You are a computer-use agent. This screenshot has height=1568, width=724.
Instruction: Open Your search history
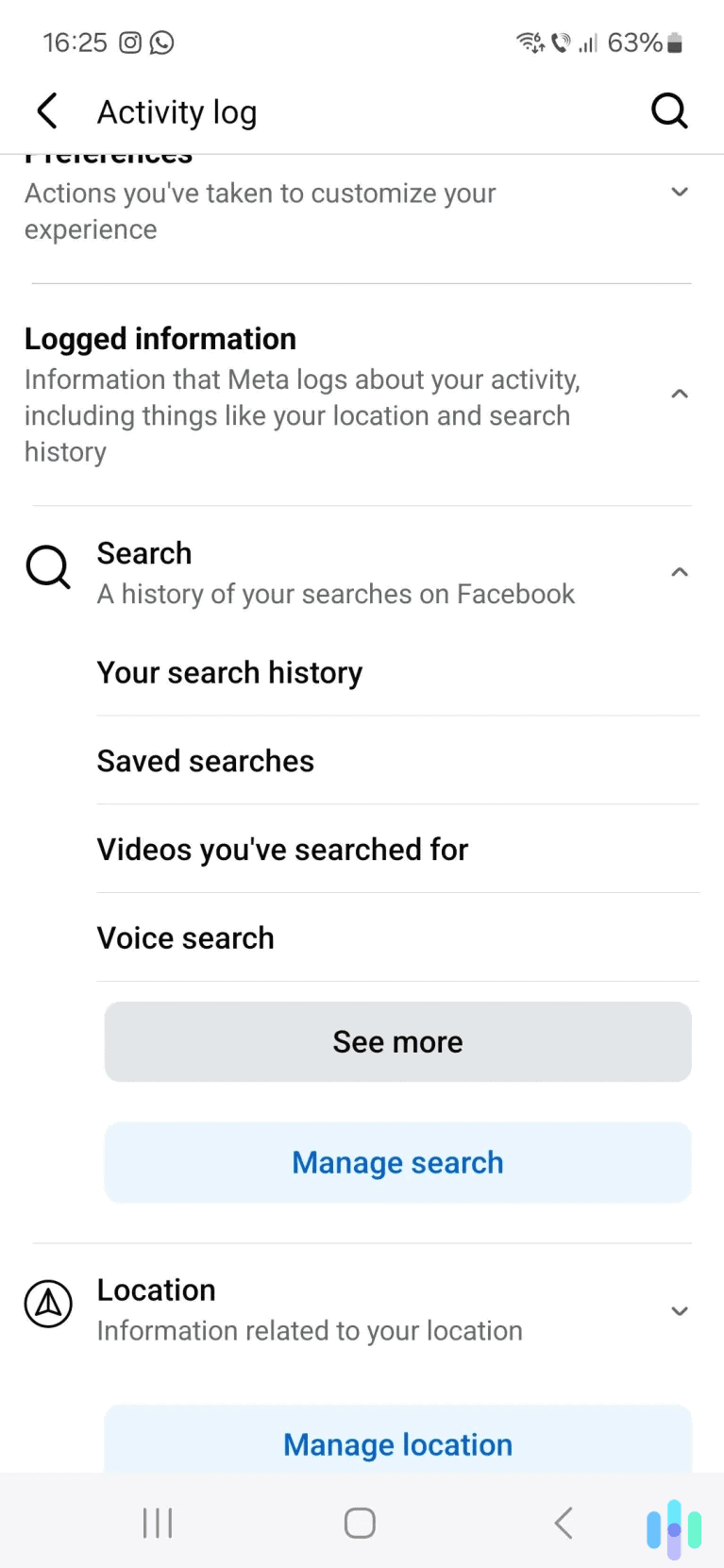(x=229, y=672)
